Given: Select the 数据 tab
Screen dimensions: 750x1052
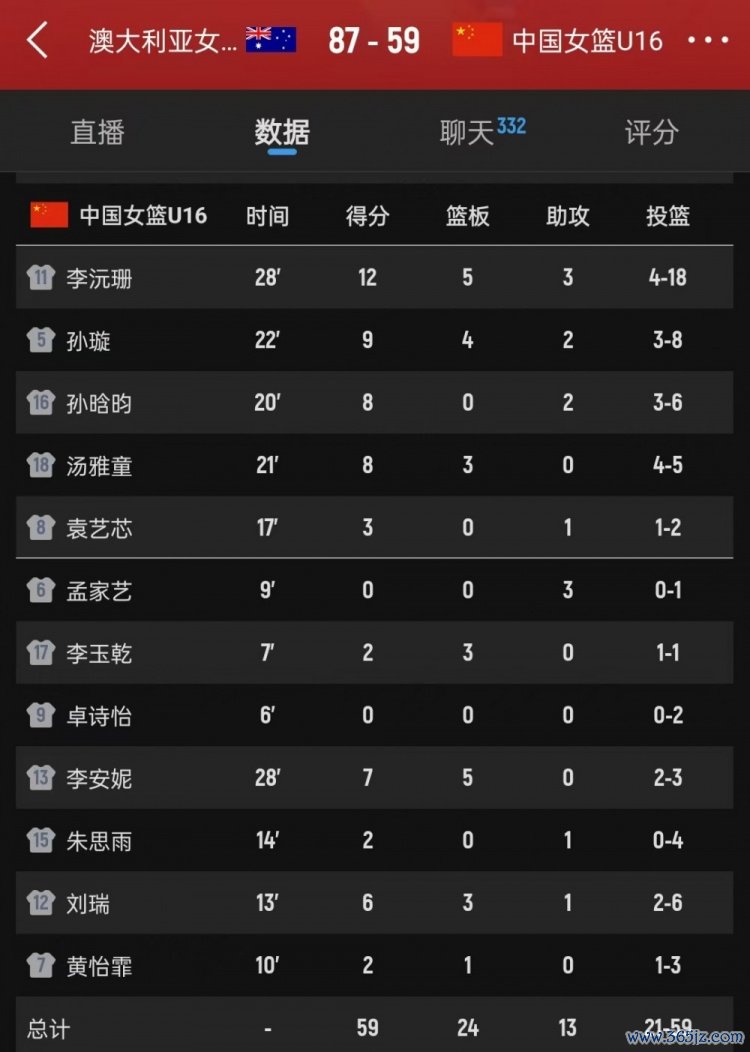Looking at the screenshot, I should 282,132.
